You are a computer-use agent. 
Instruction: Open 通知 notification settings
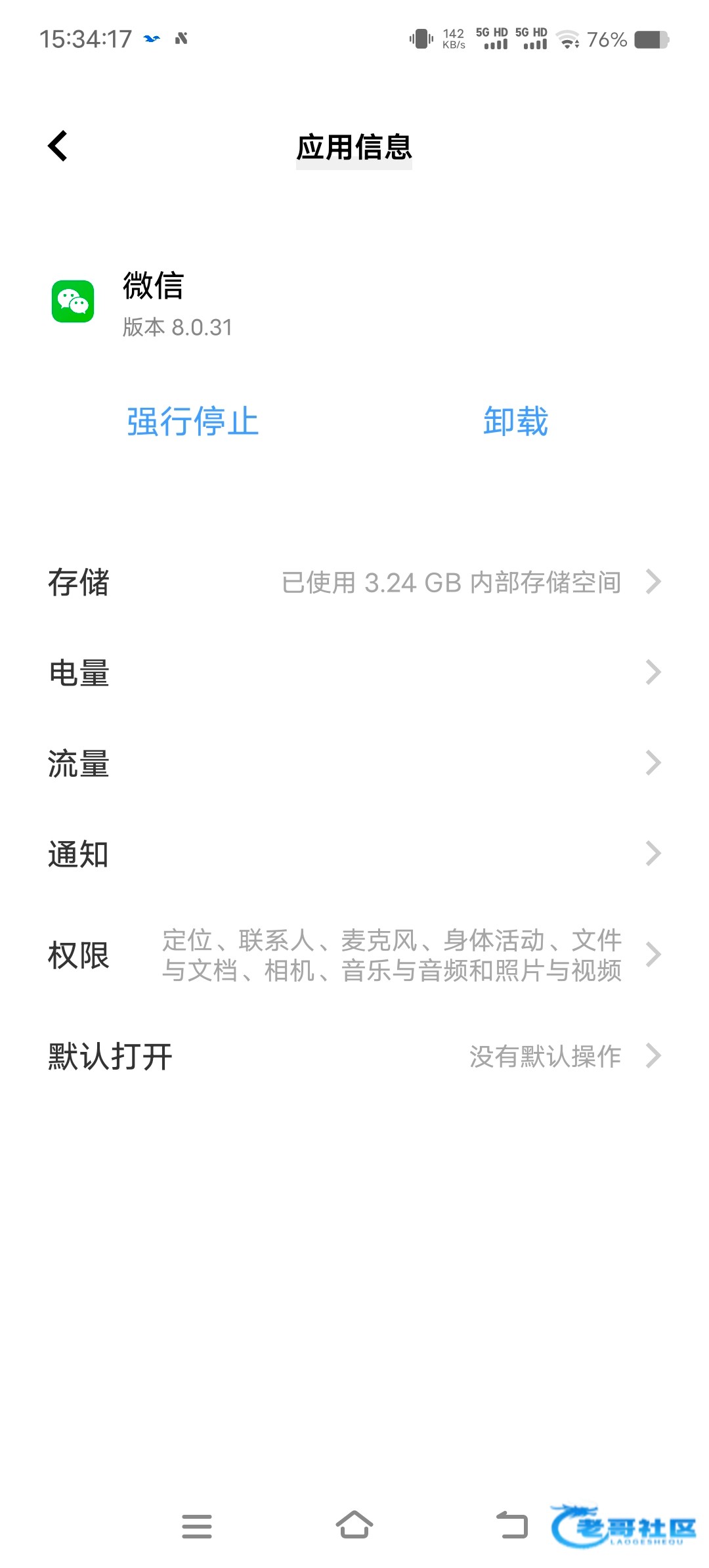[x=354, y=854]
